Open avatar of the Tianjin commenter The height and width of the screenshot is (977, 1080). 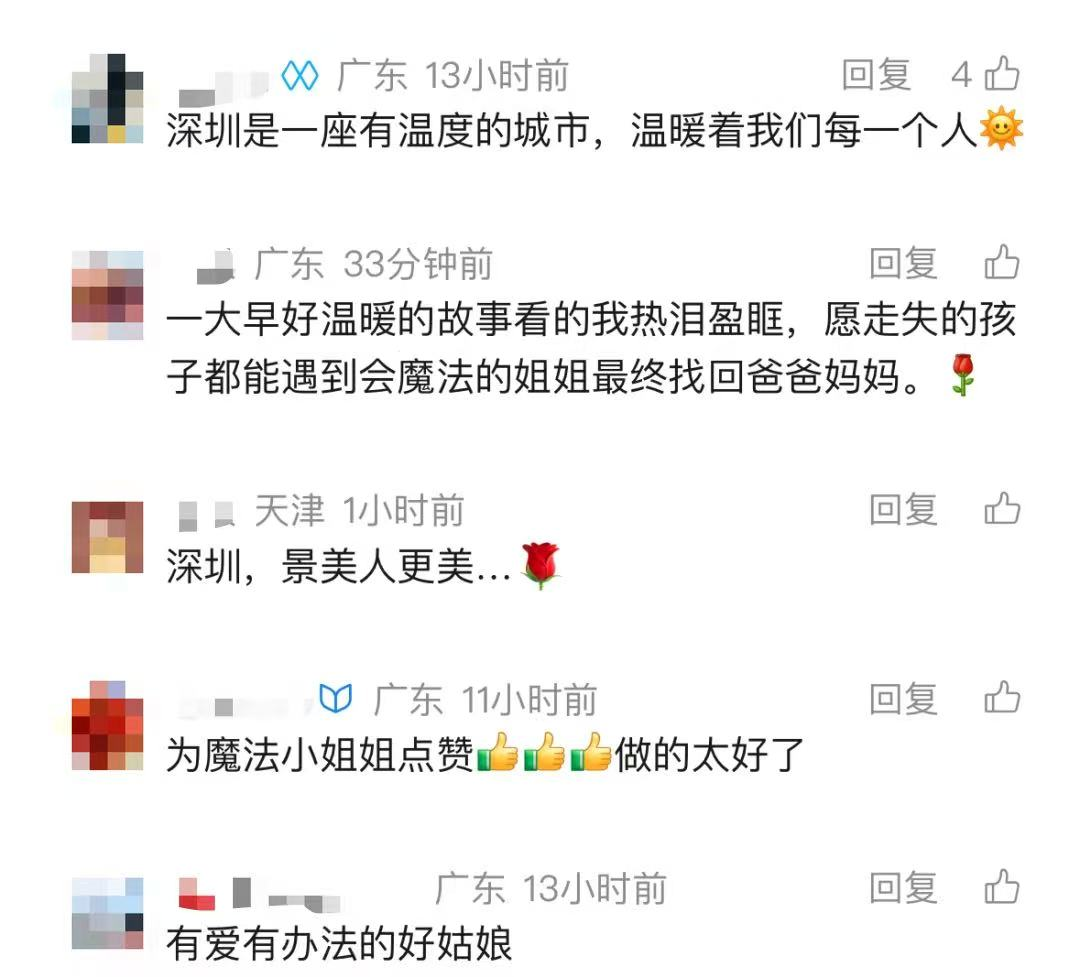[107, 538]
